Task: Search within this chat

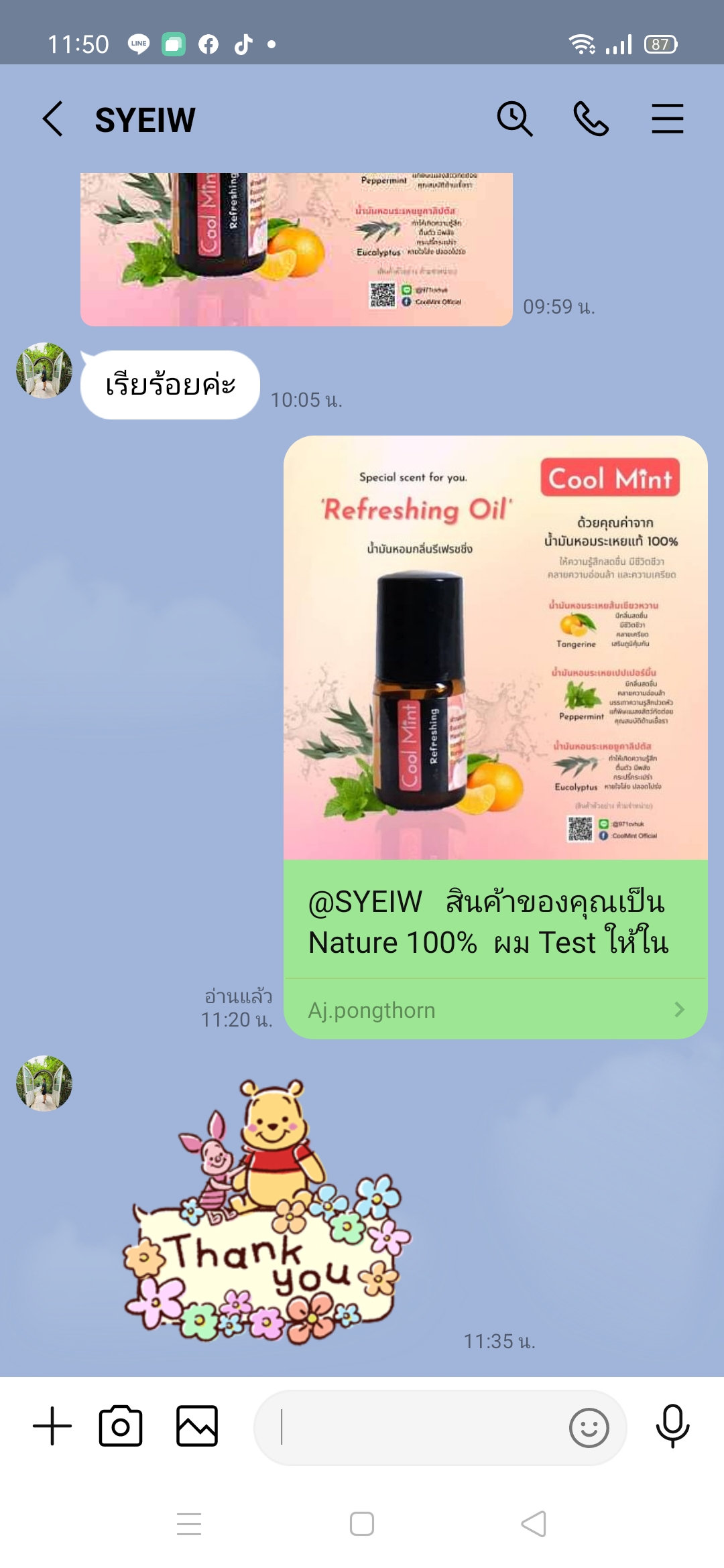Action: 514,119
